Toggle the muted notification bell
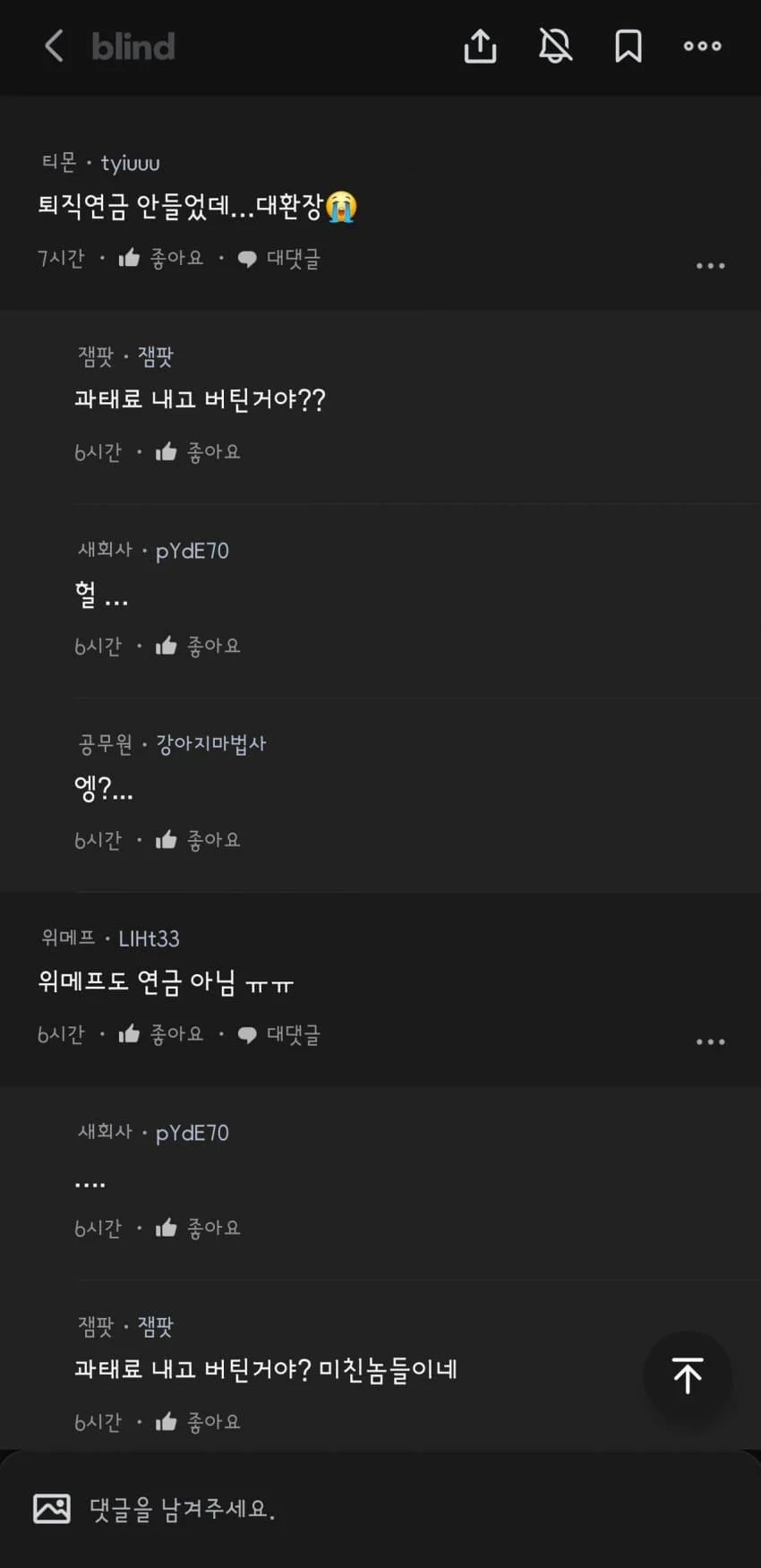 coord(555,46)
